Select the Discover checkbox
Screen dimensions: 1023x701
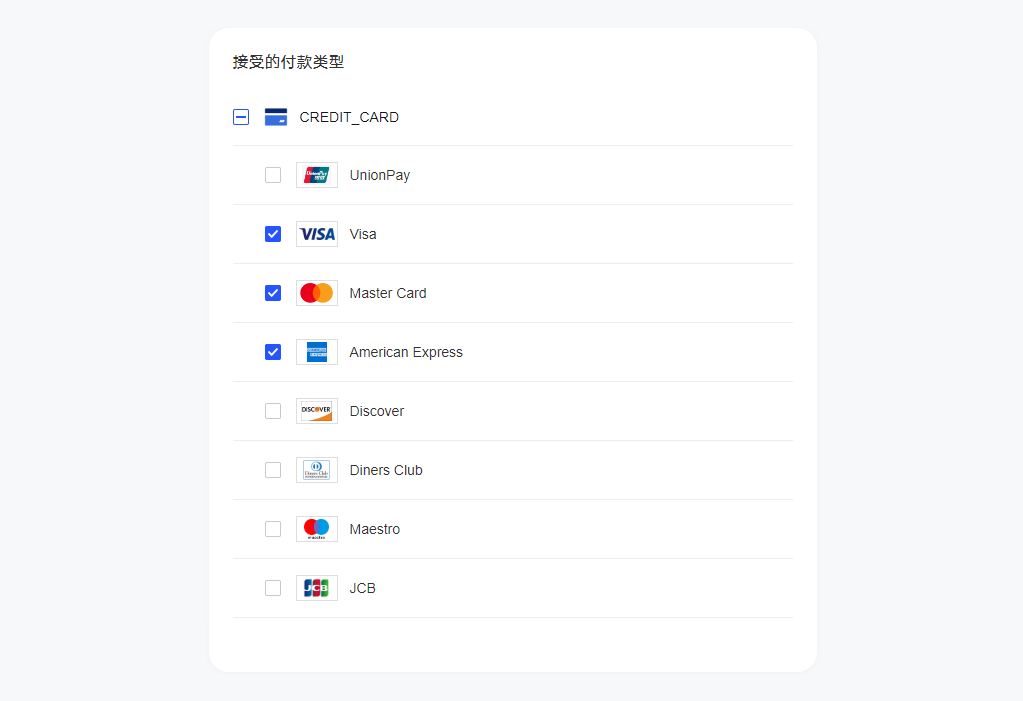click(x=273, y=411)
